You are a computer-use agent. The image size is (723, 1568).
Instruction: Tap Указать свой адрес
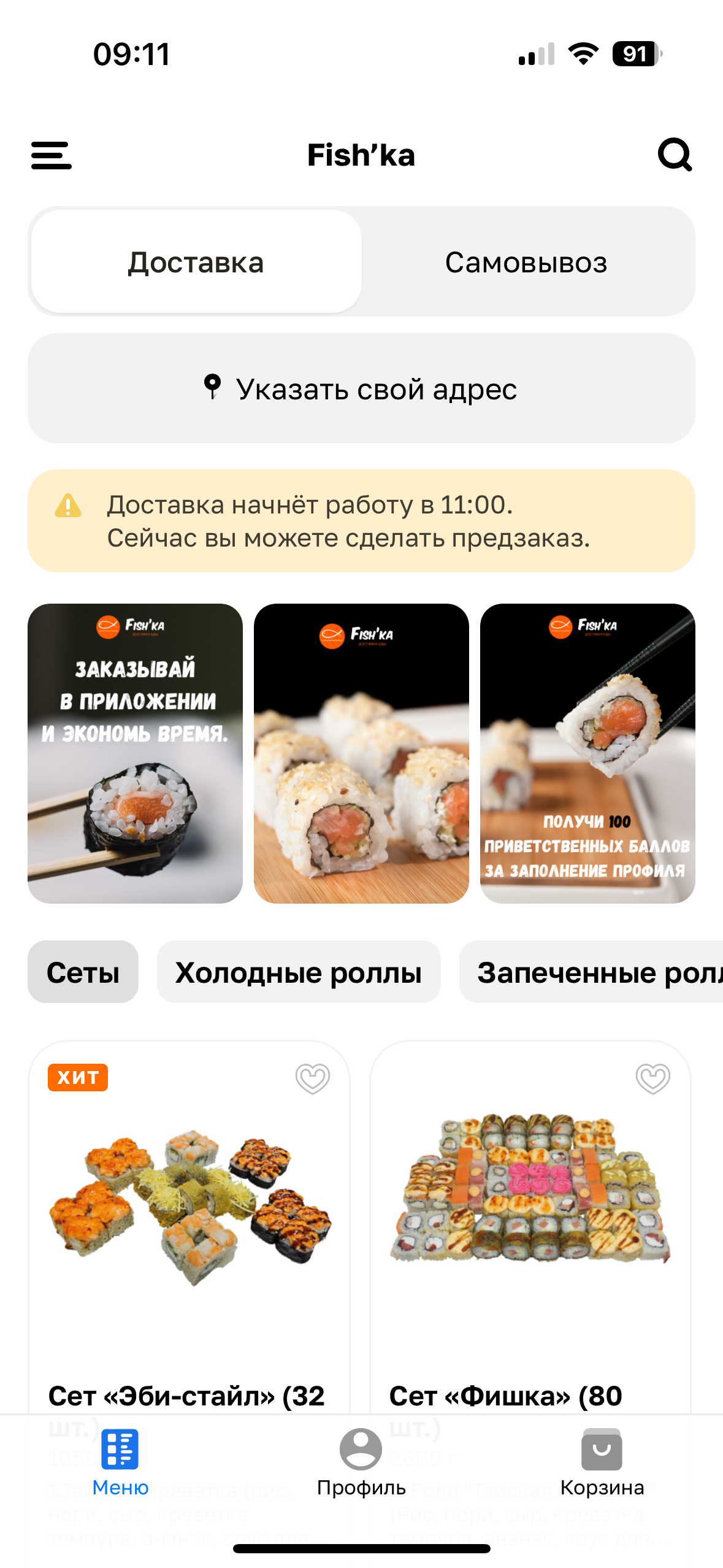coord(361,388)
